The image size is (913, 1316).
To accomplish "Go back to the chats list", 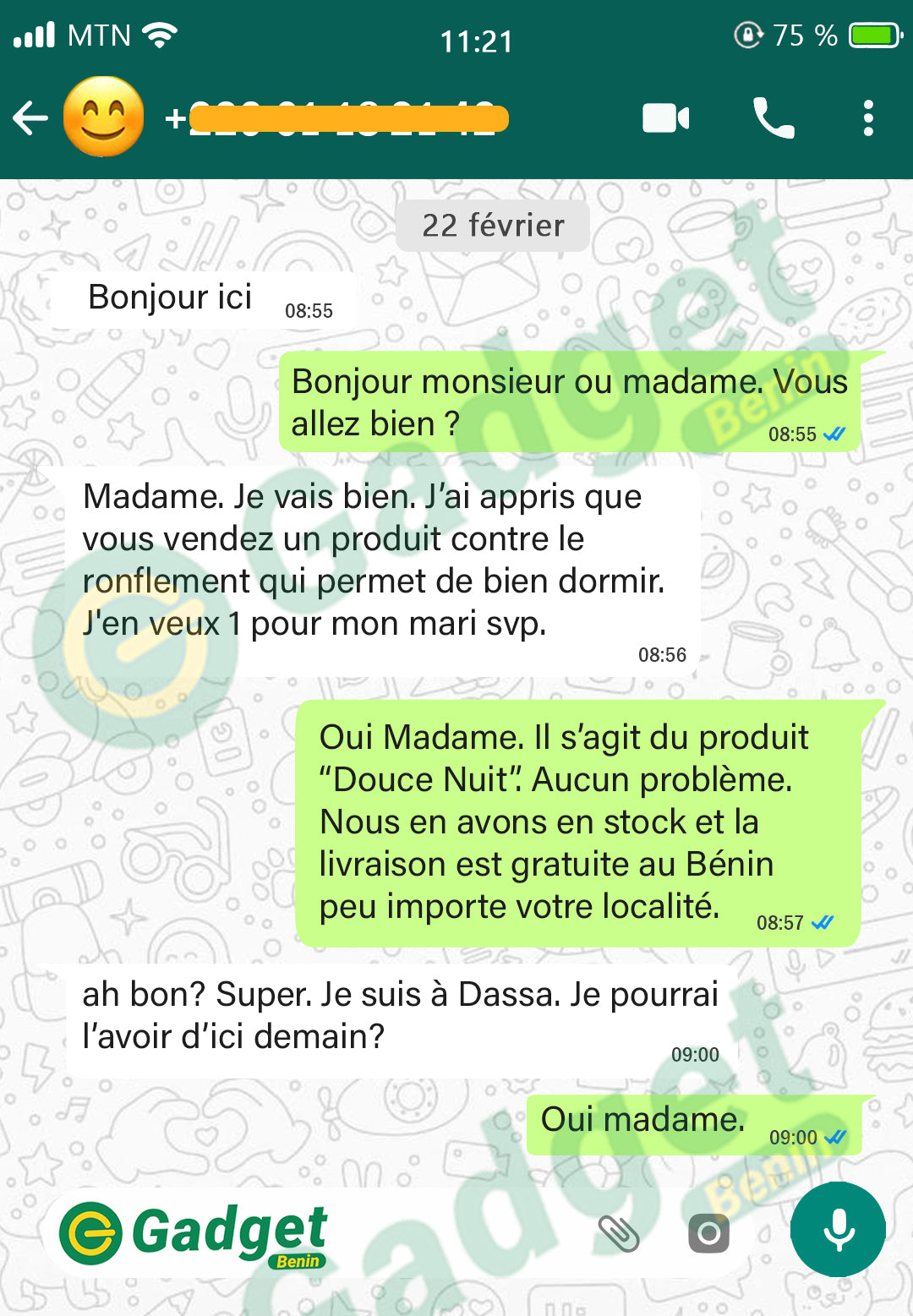I will pos(30,118).
